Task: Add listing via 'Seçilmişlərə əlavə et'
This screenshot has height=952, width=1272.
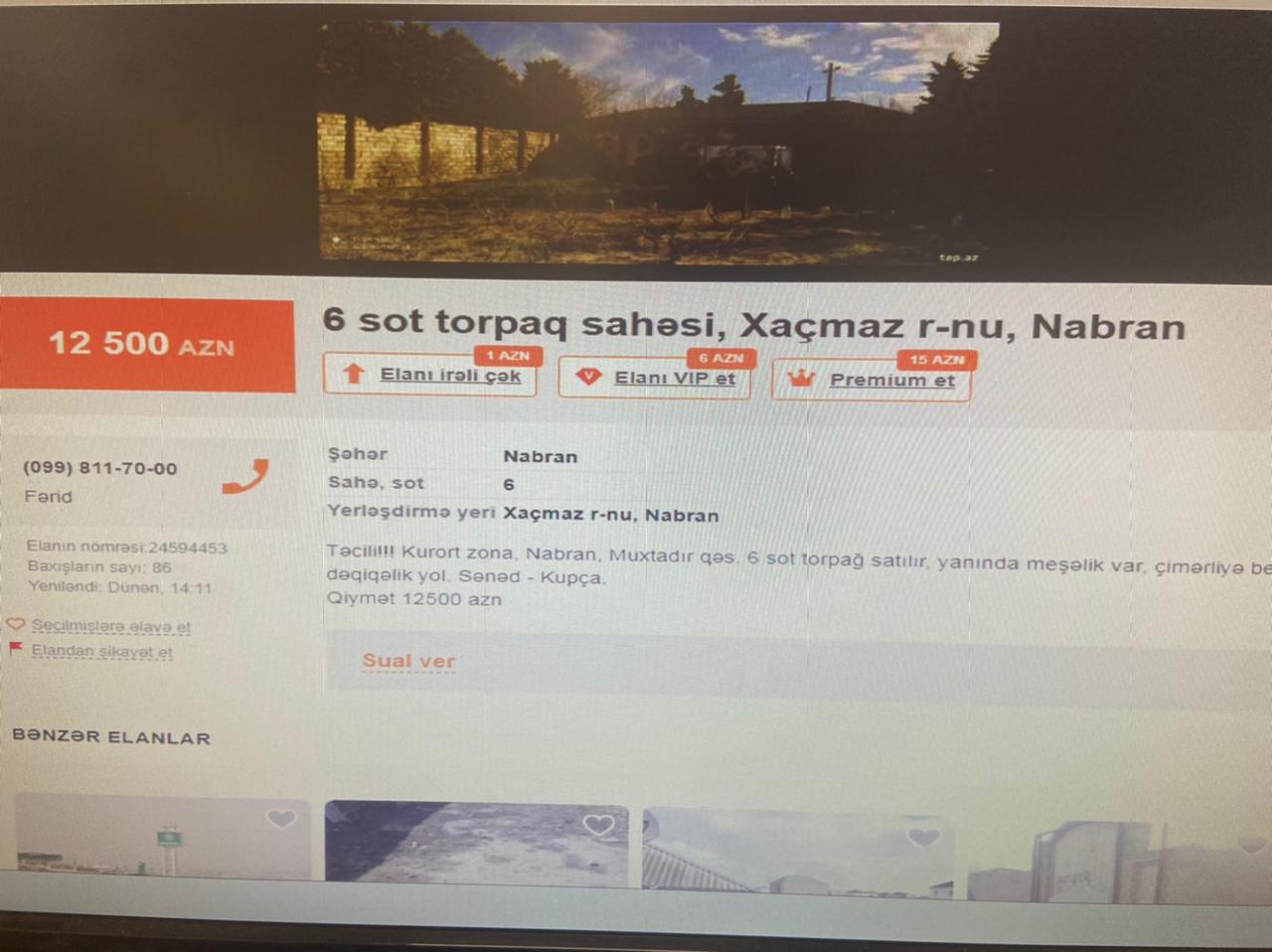Action: tap(110, 626)
